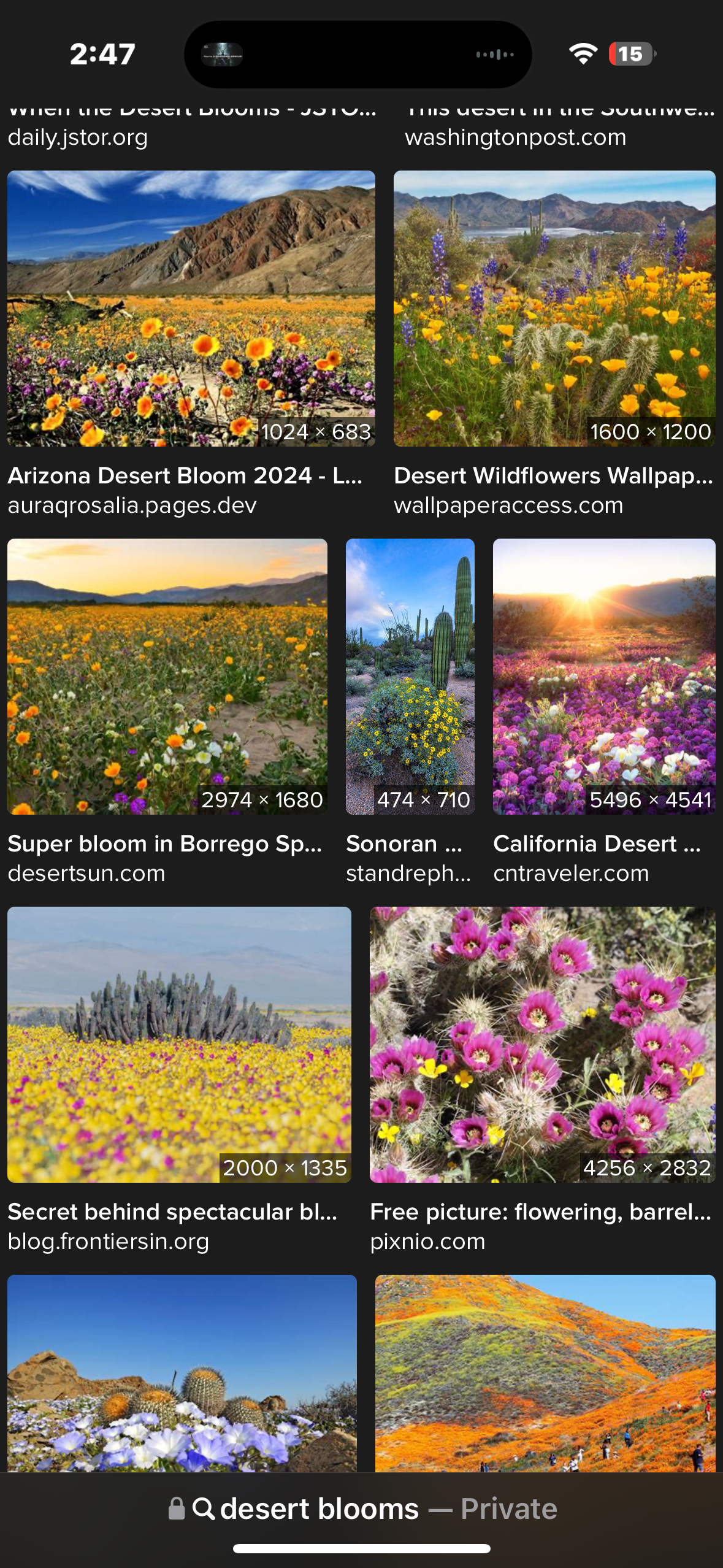This screenshot has height=1568, width=723.
Task: Open the Arizona Desert Bloom 2024 image
Action: [191, 308]
